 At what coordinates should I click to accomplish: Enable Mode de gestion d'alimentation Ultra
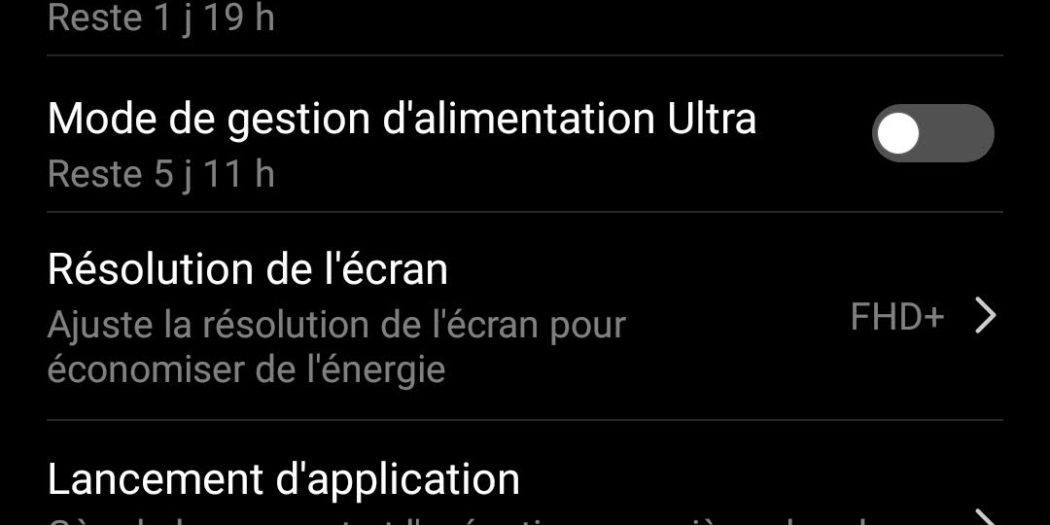click(x=932, y=134)
